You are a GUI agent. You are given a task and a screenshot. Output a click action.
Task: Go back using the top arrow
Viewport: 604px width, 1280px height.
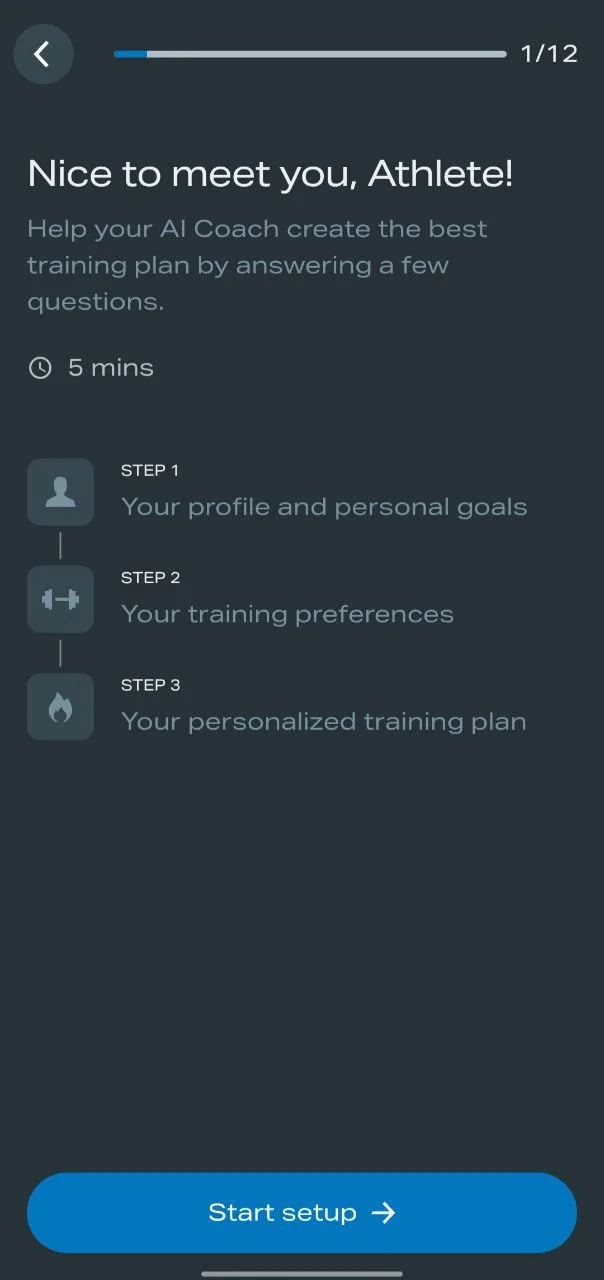[x=43, y=54]
